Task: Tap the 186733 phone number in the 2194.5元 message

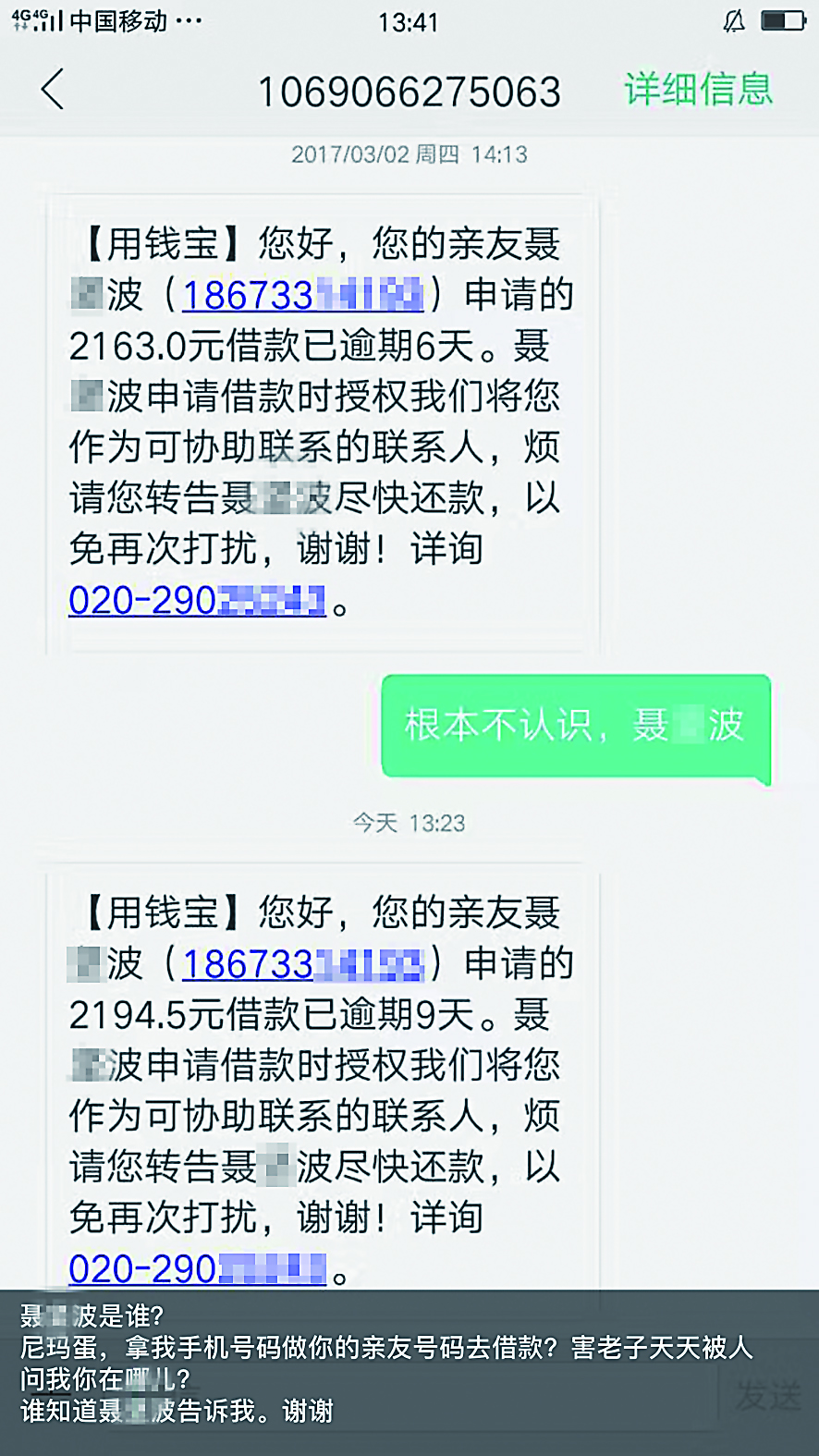Action: coord(302,964)
